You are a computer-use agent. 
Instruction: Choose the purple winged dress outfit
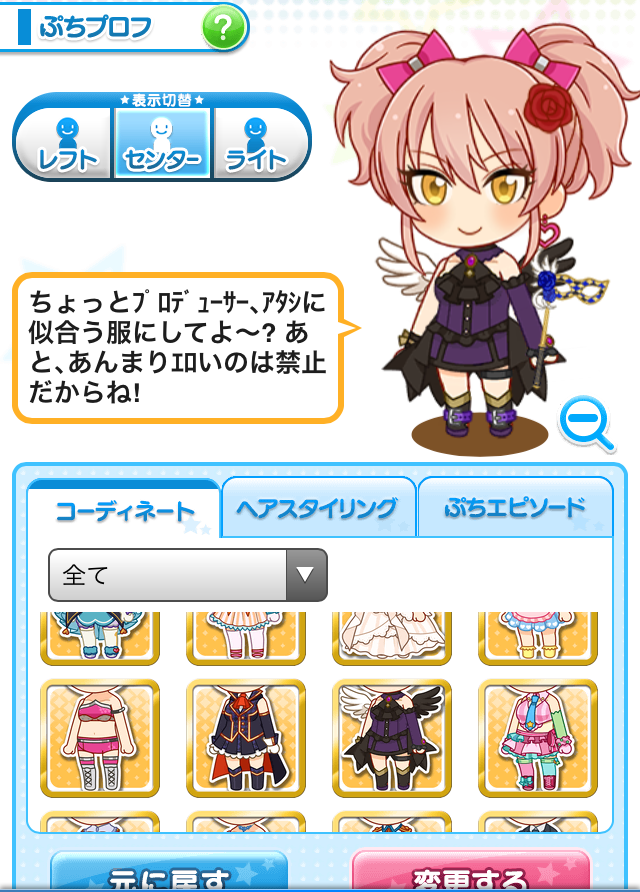(392, 738)
